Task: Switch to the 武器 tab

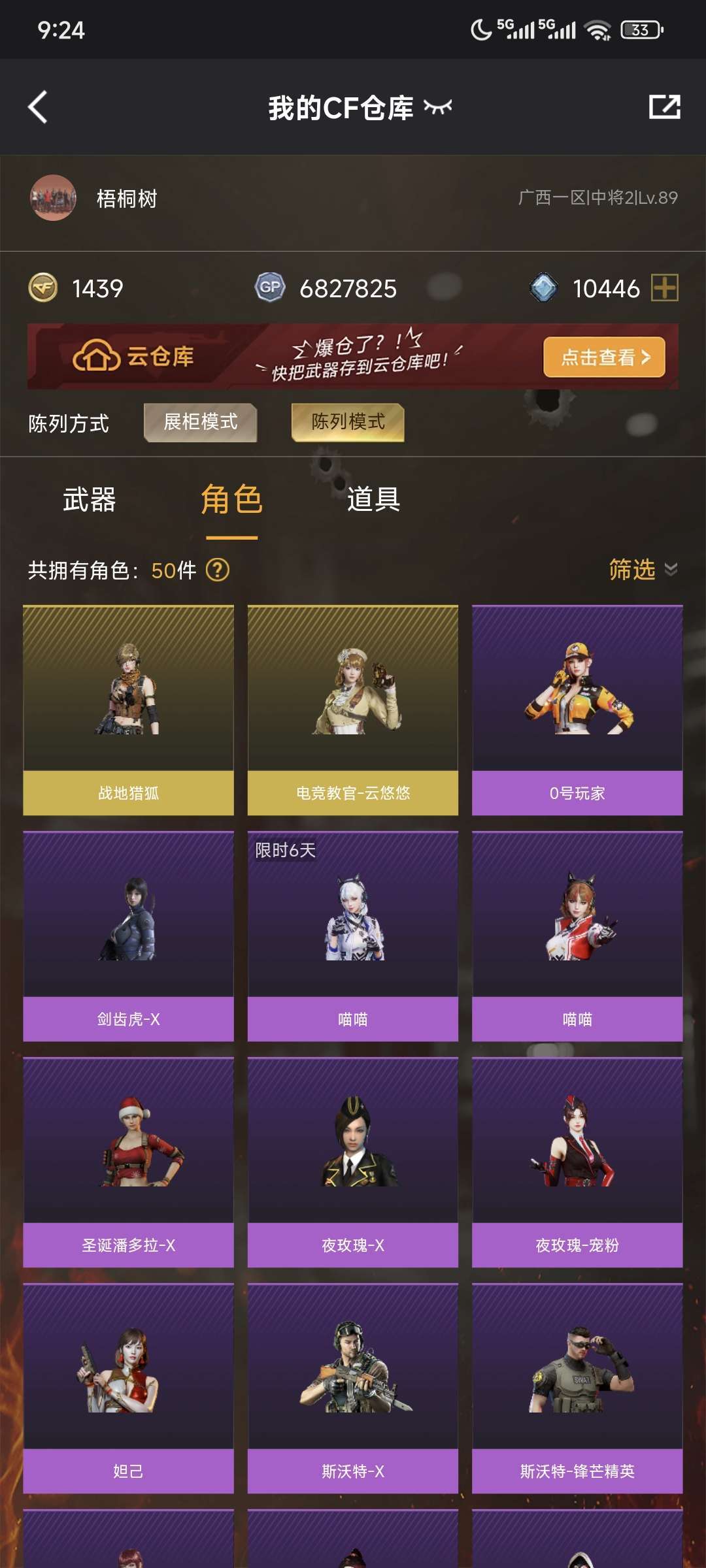Action: pos(89,500)
